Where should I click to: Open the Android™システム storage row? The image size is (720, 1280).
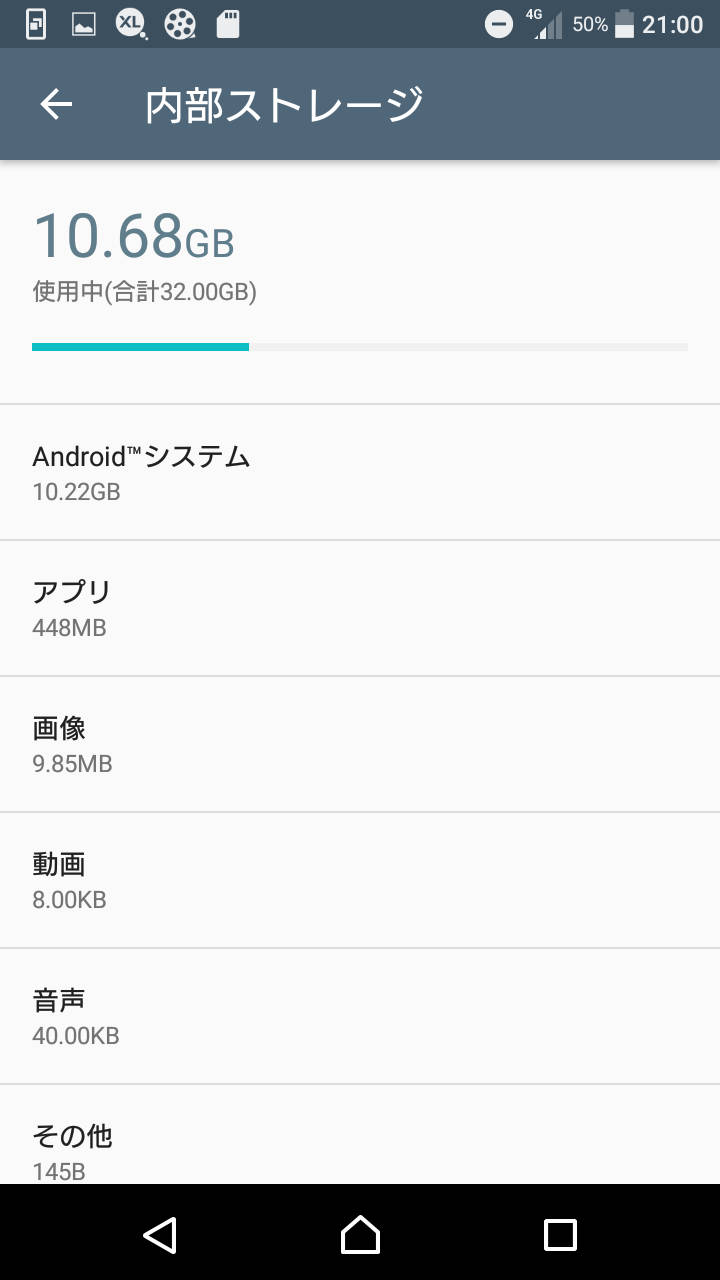pyautogui.click(x=360, y=472)
